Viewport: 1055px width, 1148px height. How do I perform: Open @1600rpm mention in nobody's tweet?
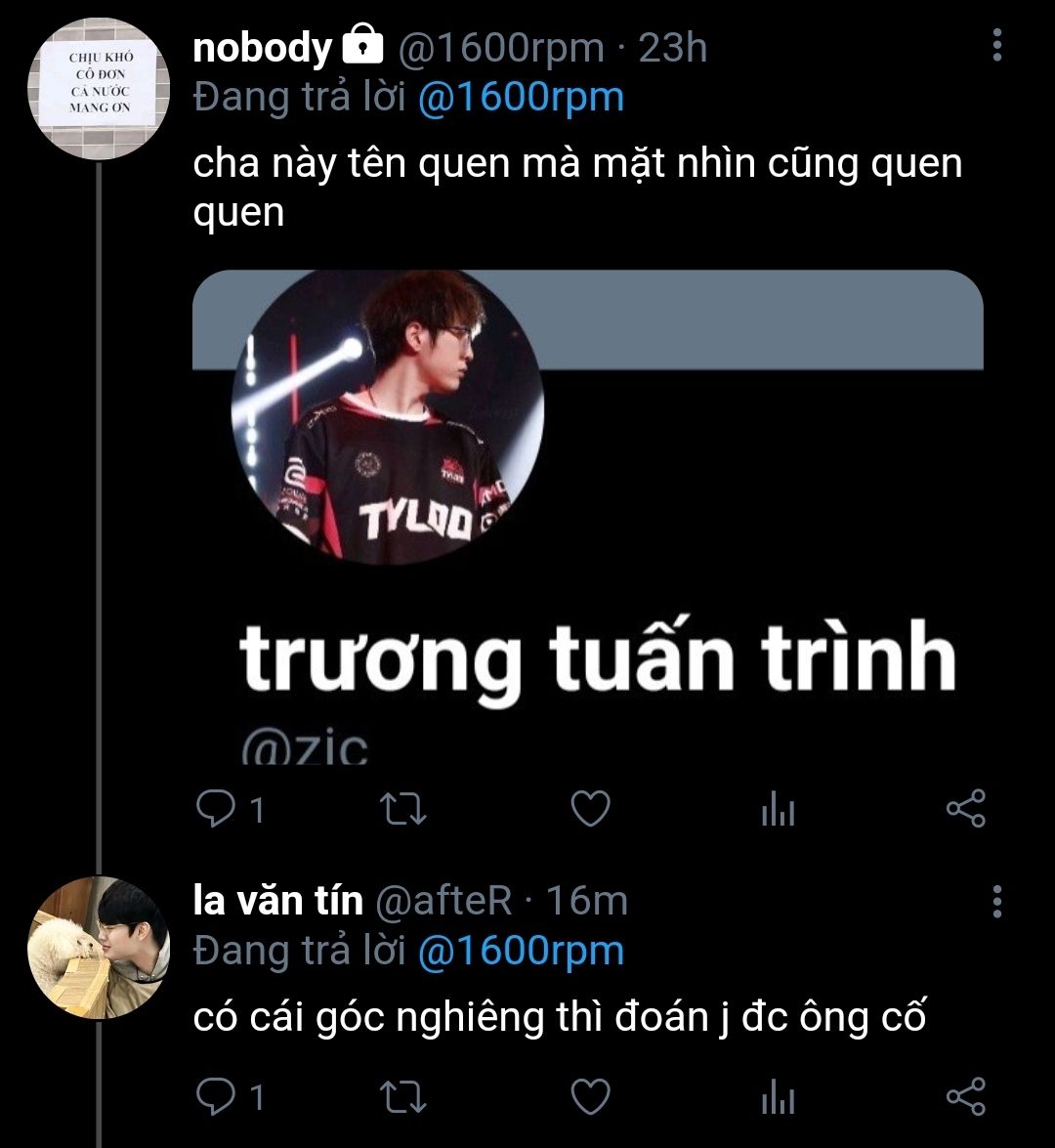pos(521,99)
